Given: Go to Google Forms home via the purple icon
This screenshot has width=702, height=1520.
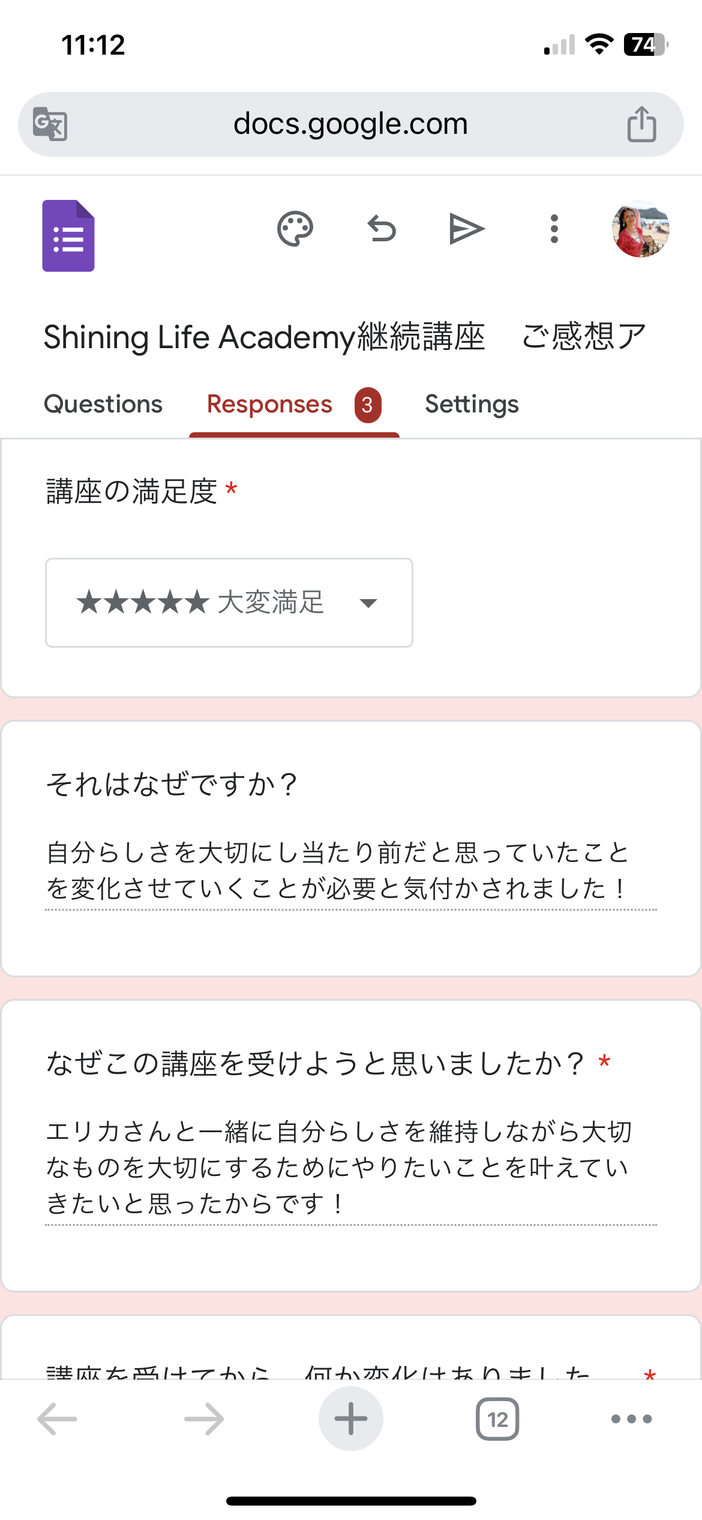Looking at the screenshot, I should pyautogui.click(x=68, y=236).
